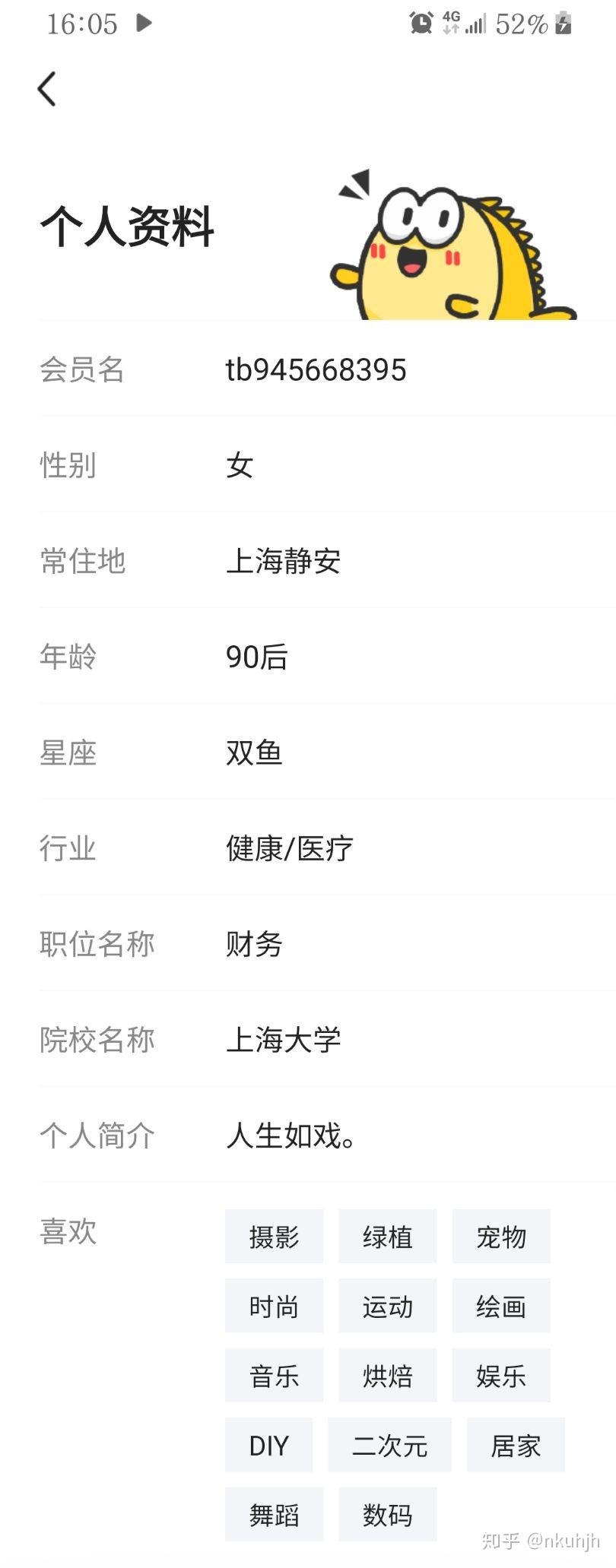Choose the 烘焙 interest chip
The image size is (616, 1568).
(x=387, y=1376)
